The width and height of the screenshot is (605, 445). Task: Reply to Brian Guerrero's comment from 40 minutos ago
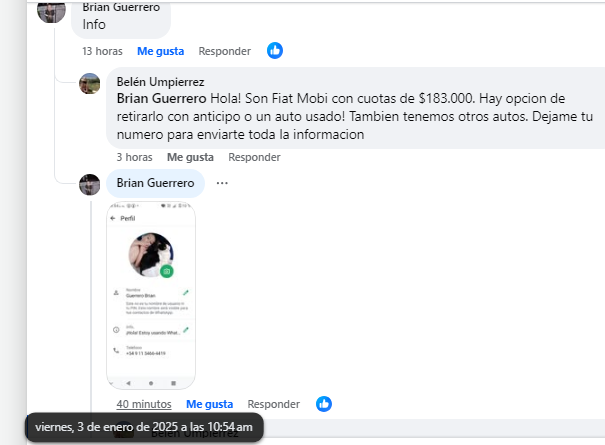[x=274, y=404]
